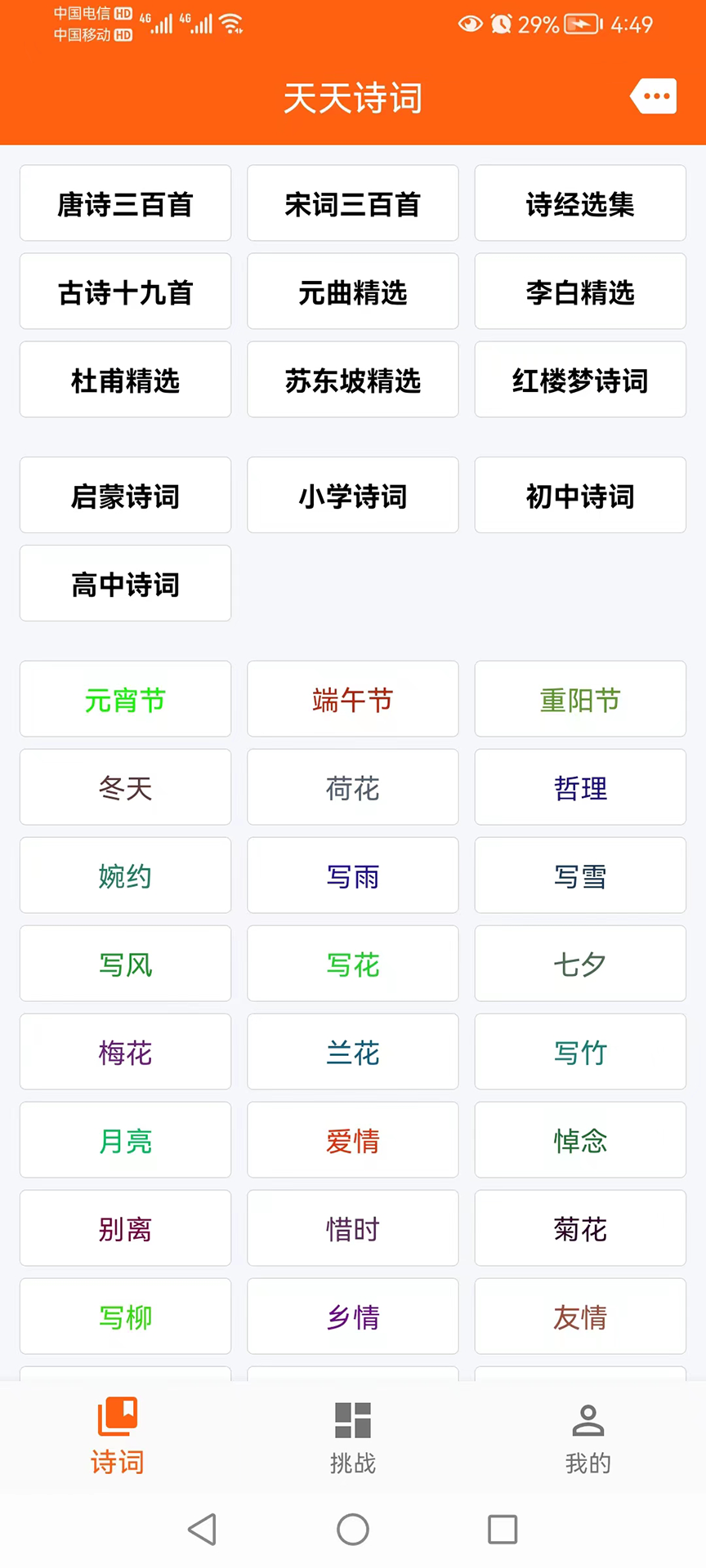The height and width of the screenshot is (1568, 706).
Task: Open 高中诗词 study collection
Action: [x=125, y=583]
